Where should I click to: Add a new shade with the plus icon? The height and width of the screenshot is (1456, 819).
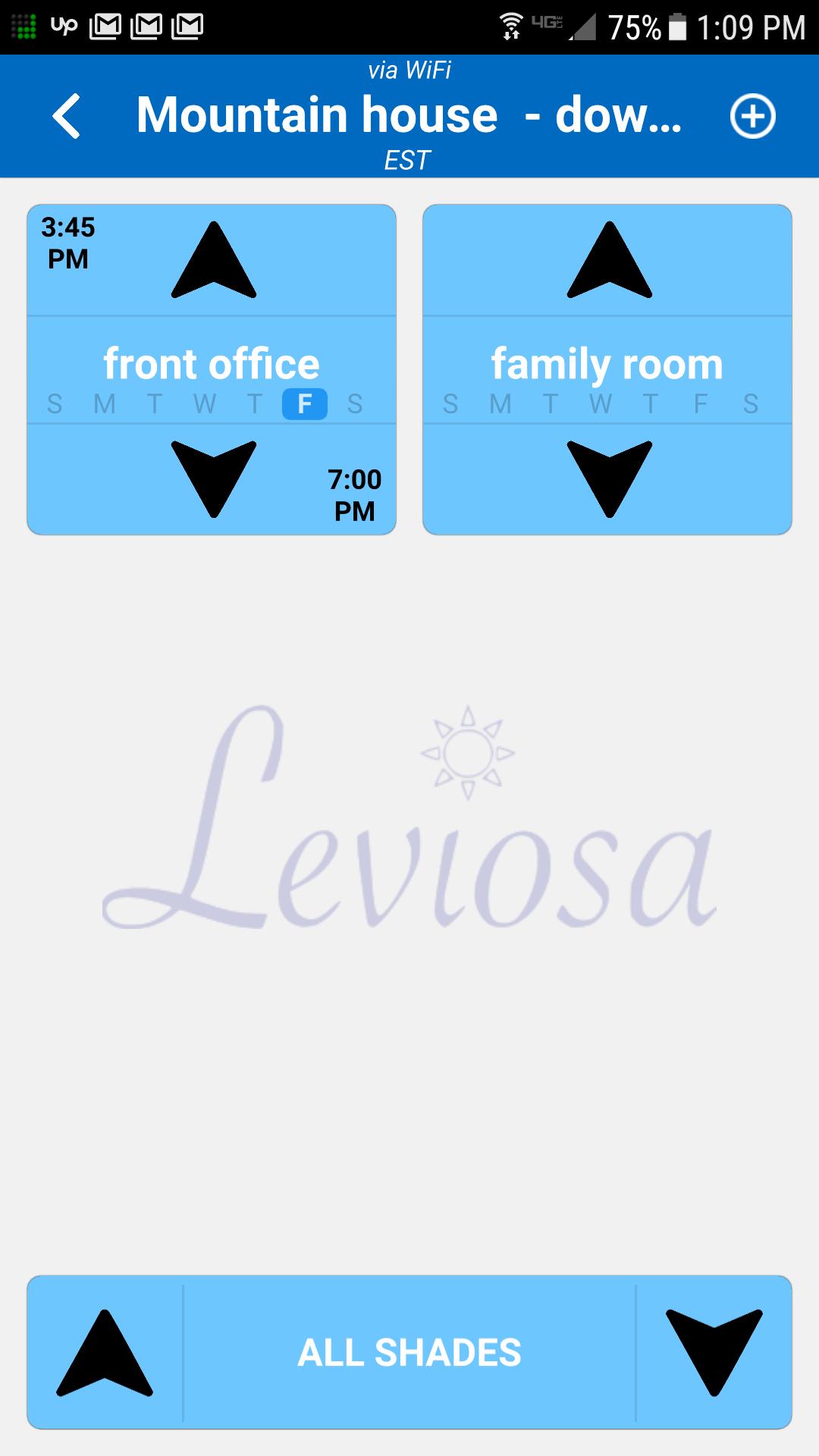coord(752,115)
